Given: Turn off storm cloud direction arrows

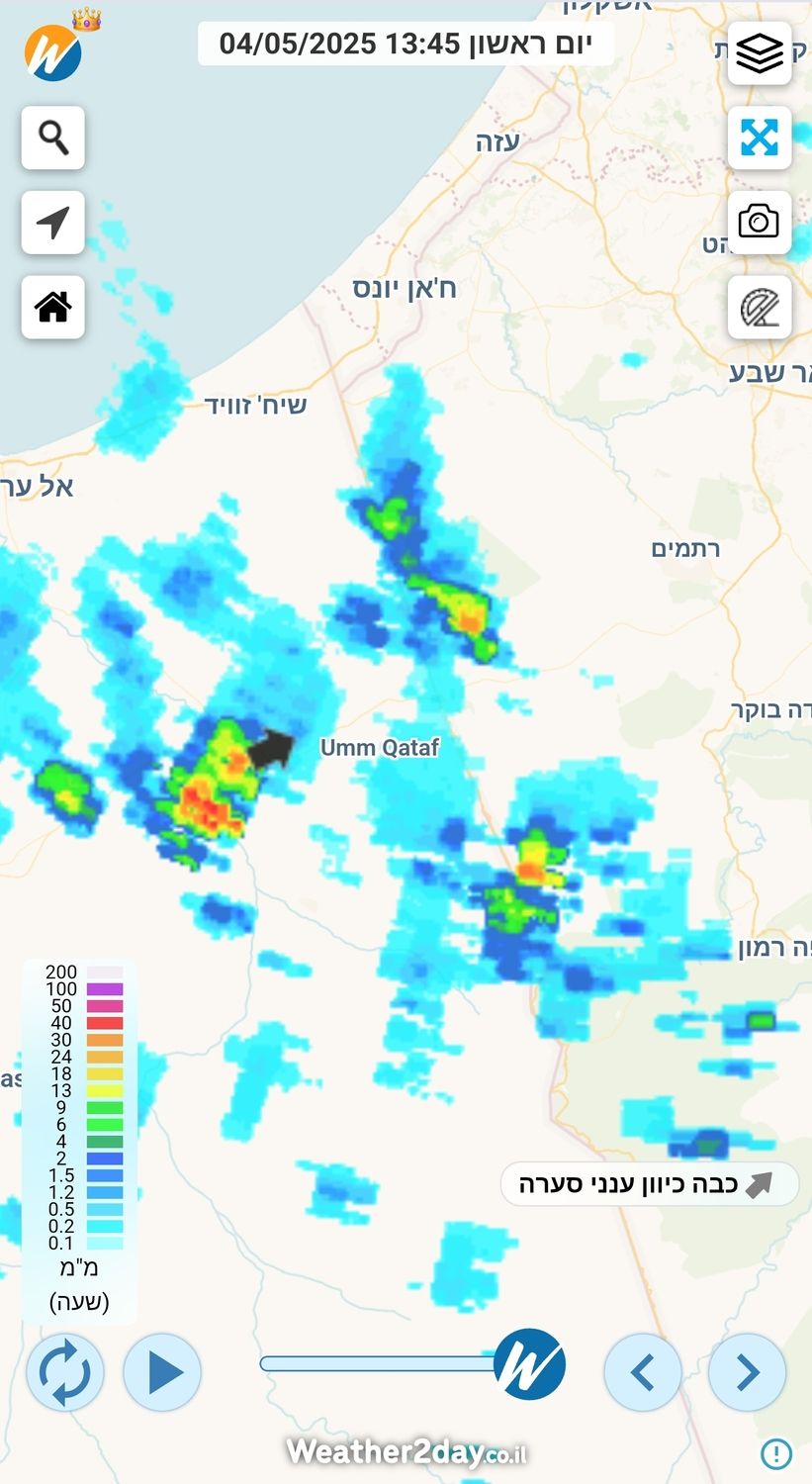Looking at the screenshot, I should pyautogui.click(x=649, y=1184).
